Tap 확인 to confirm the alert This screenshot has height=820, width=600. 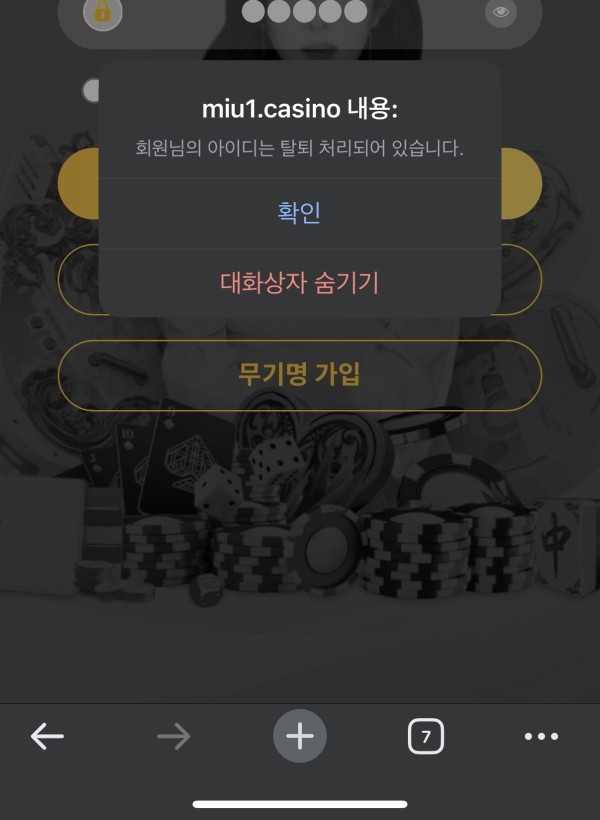(299, 213)
